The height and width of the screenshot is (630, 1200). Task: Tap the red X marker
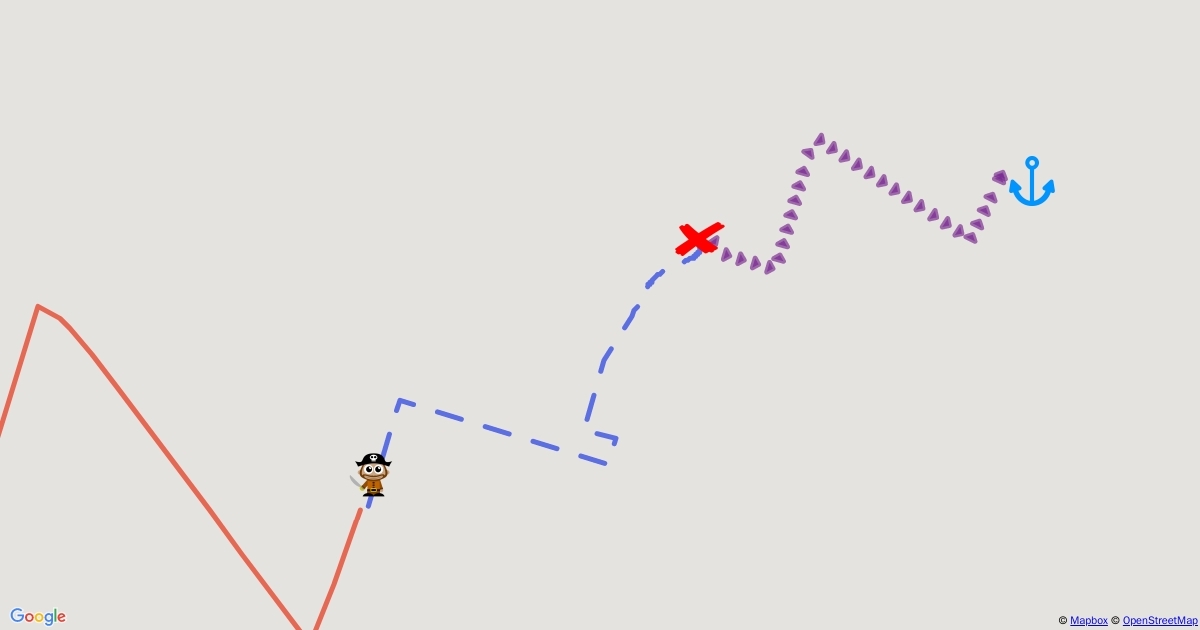coord(699,239)
